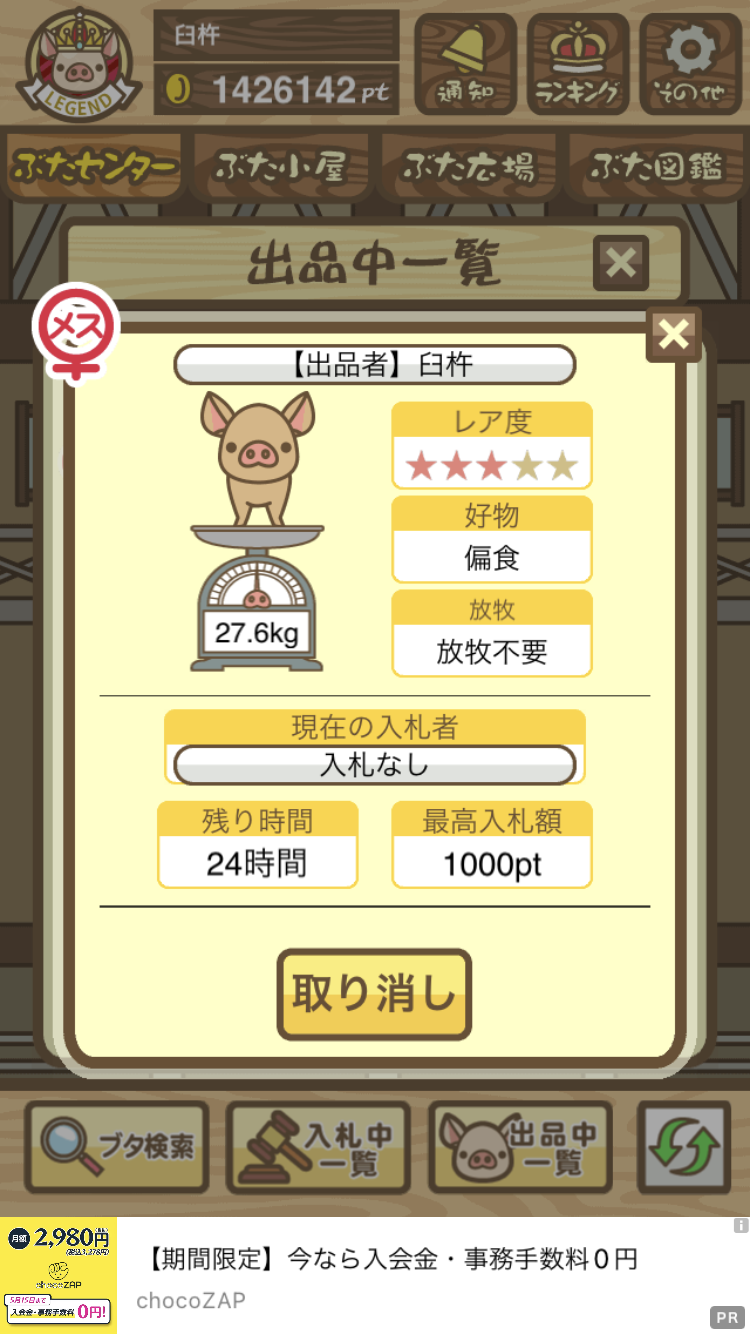
Task: Open ブタ検索 pig search
Action: pos(117,1147)
